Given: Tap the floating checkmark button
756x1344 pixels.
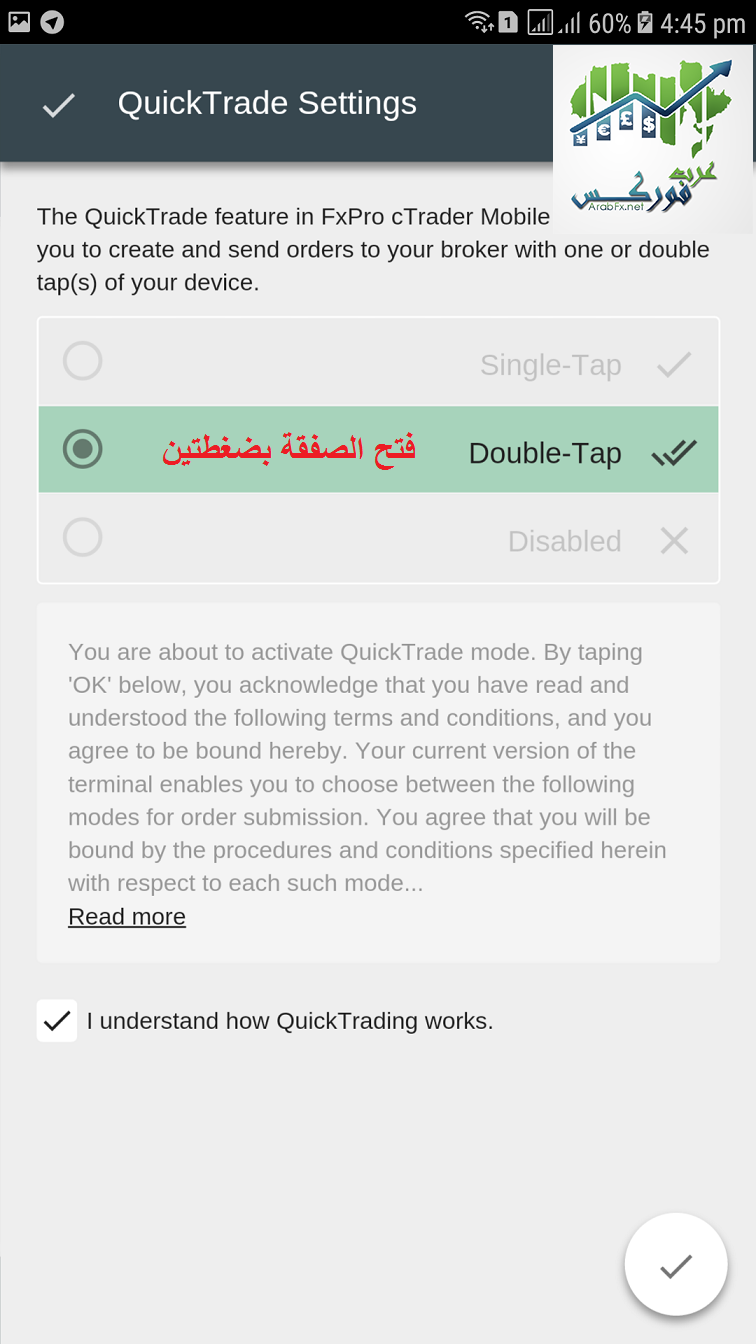Looking at the screenshot, I should pos(676,1265).
